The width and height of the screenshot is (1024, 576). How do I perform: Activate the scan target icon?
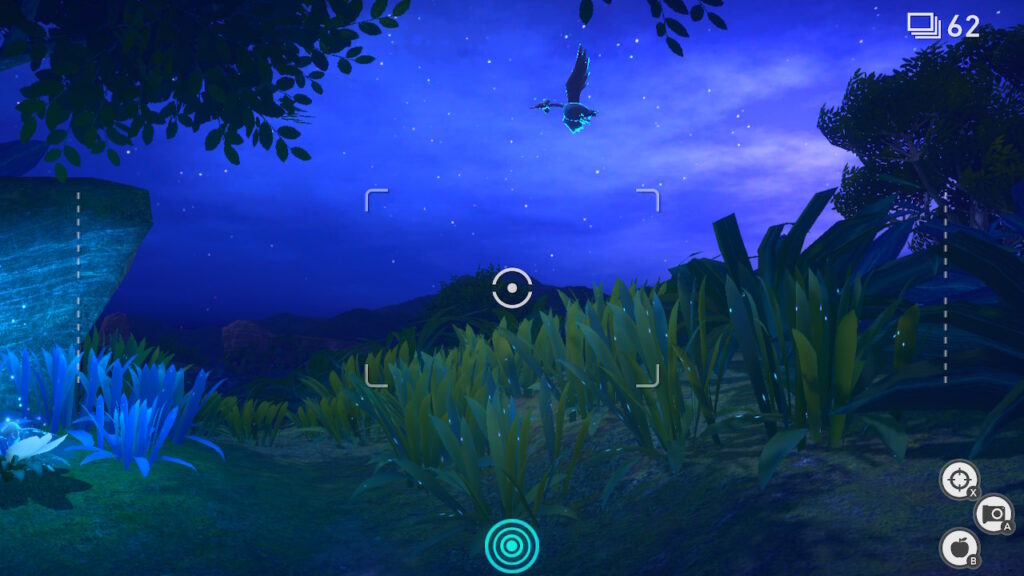959,480
